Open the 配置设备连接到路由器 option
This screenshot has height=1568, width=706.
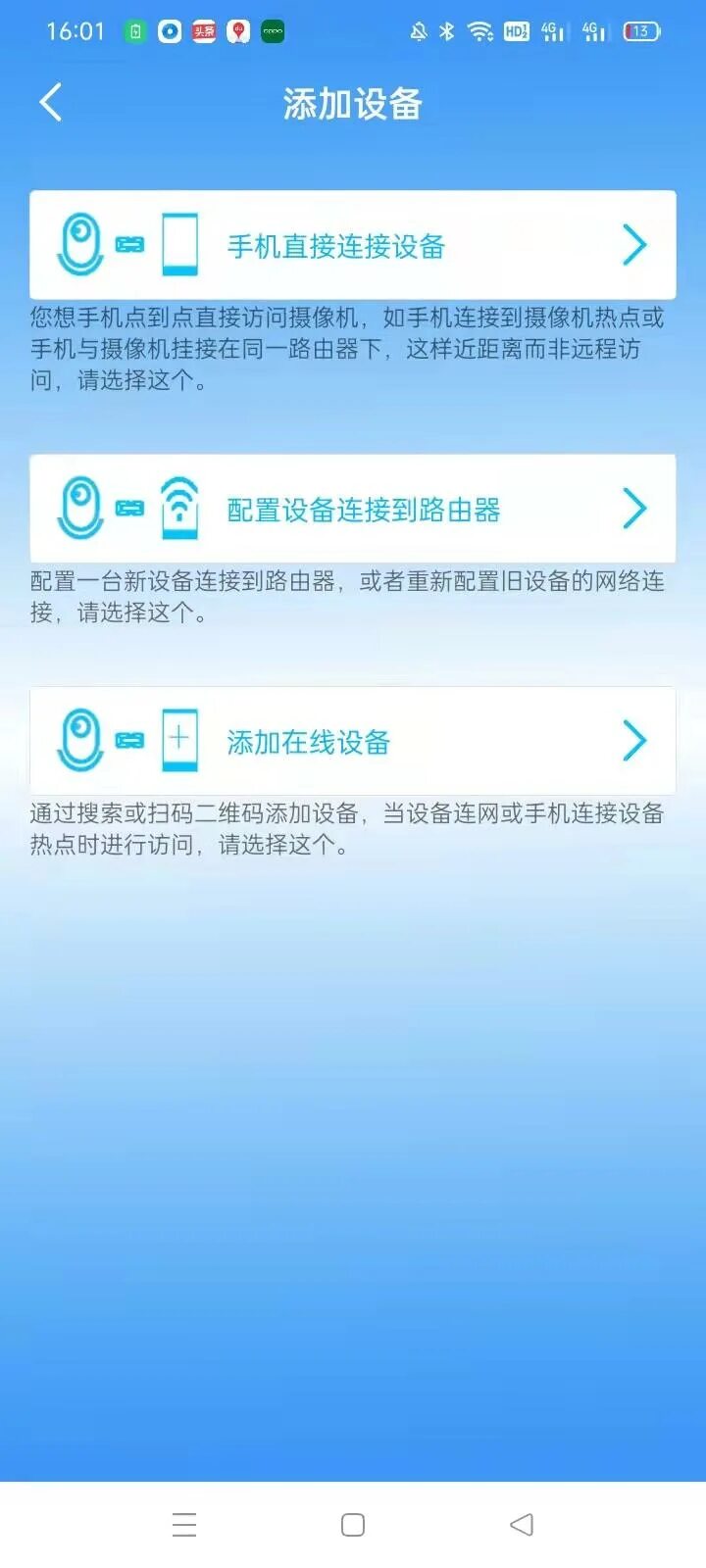click(353, 508)
